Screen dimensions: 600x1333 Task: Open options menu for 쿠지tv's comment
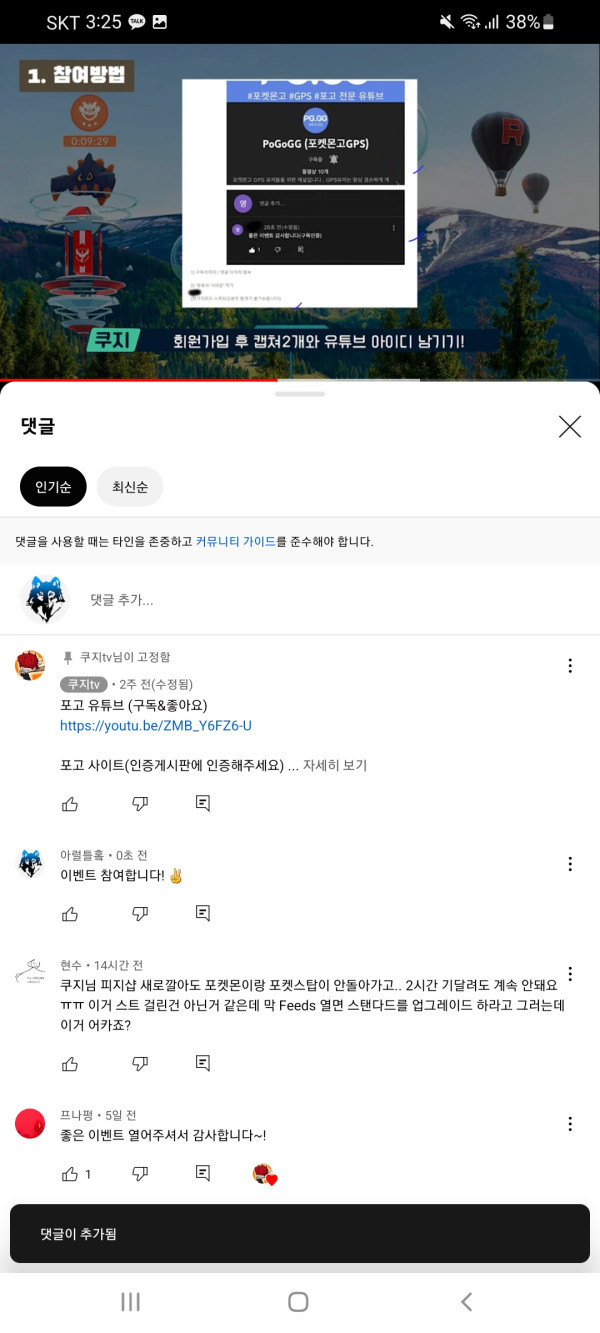[570, 666]
